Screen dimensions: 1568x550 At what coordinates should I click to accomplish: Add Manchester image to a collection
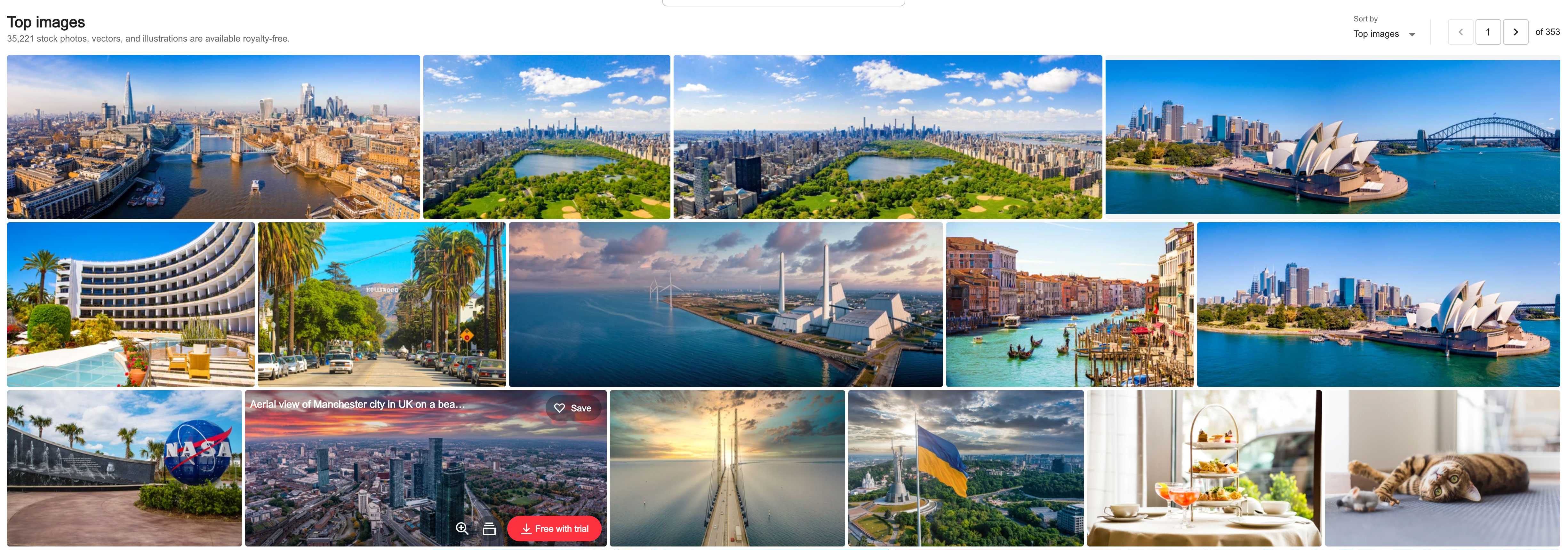(489, 529)
